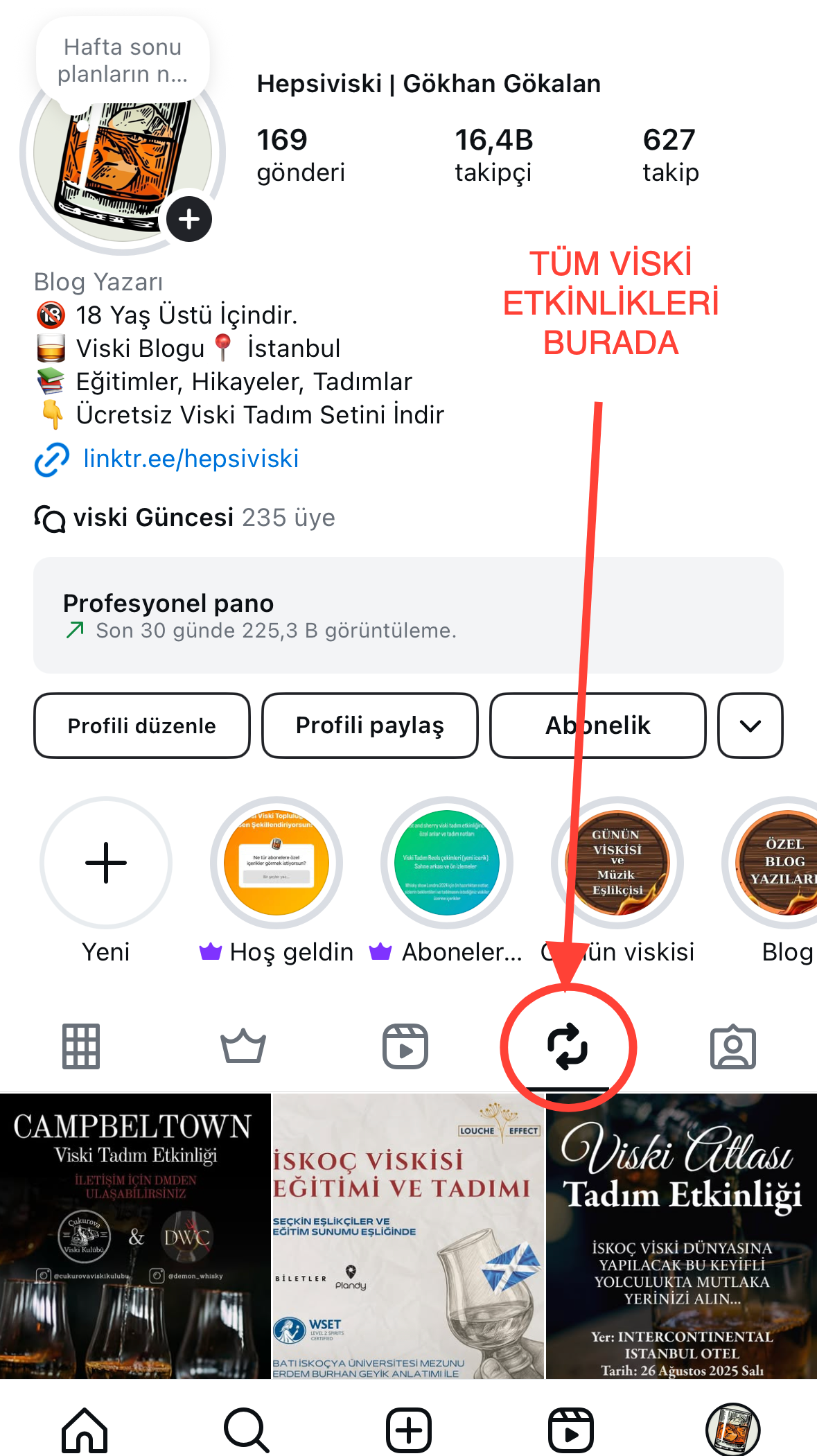Switch to the tagged photos tab
Viewport: 817px width, 1456px height.
point(732,1047)
